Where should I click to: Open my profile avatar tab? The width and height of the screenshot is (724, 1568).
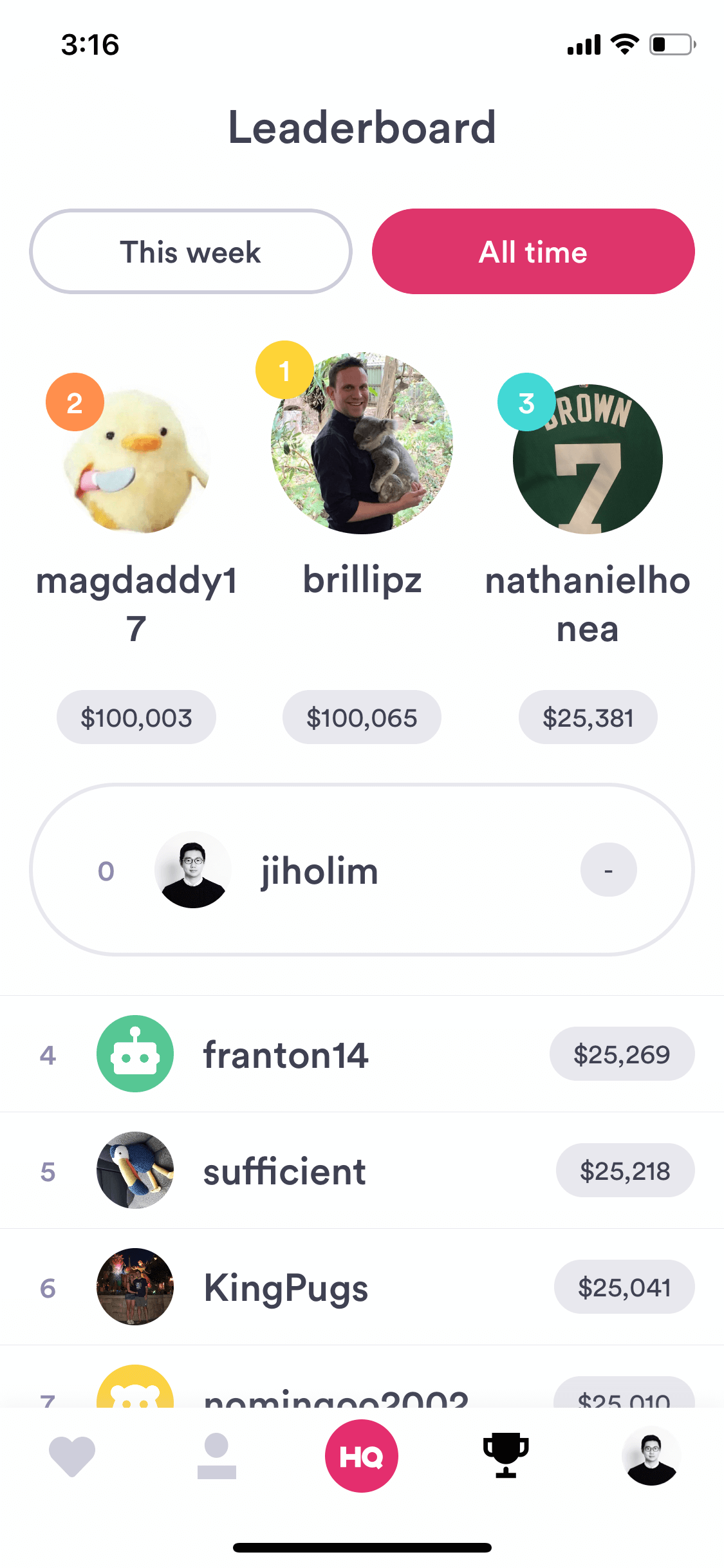pyautogui.click(x=651, y=1456)
